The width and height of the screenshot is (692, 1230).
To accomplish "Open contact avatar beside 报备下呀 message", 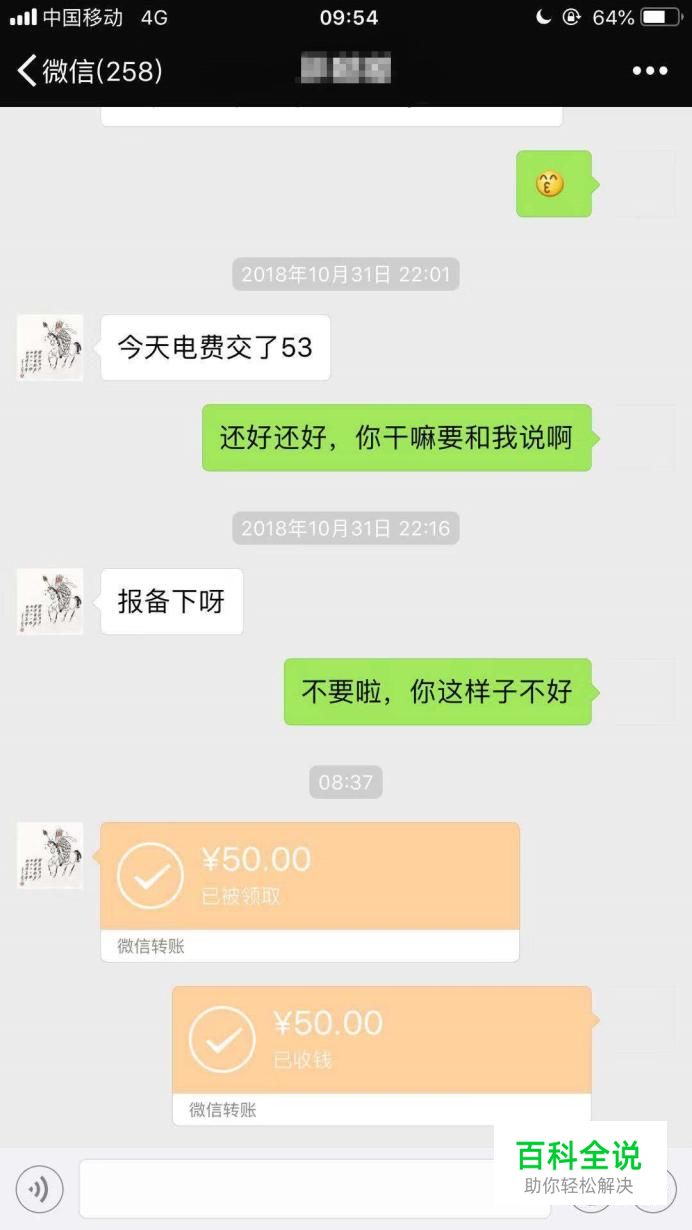I will click(50, 601).
